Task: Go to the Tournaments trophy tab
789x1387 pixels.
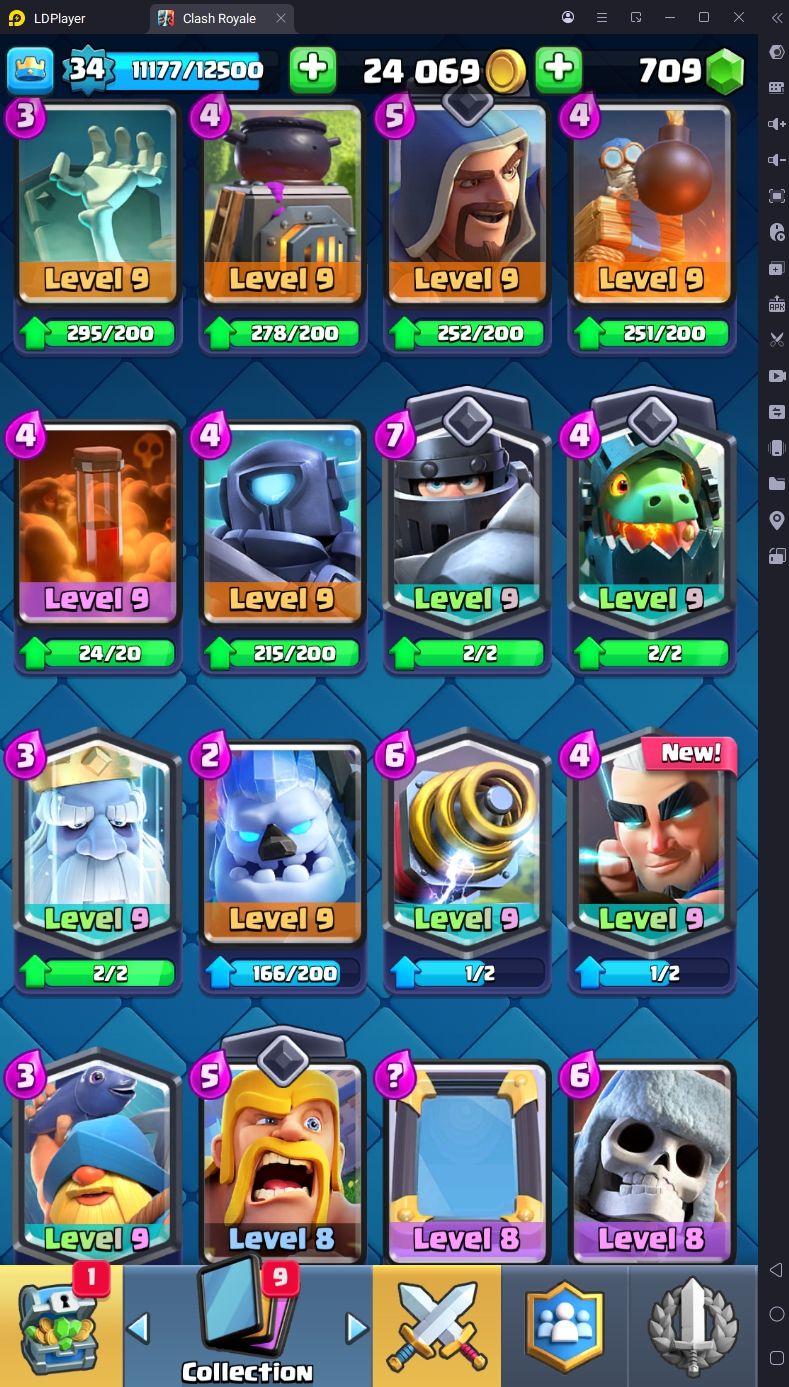Action: point(693,1325)
